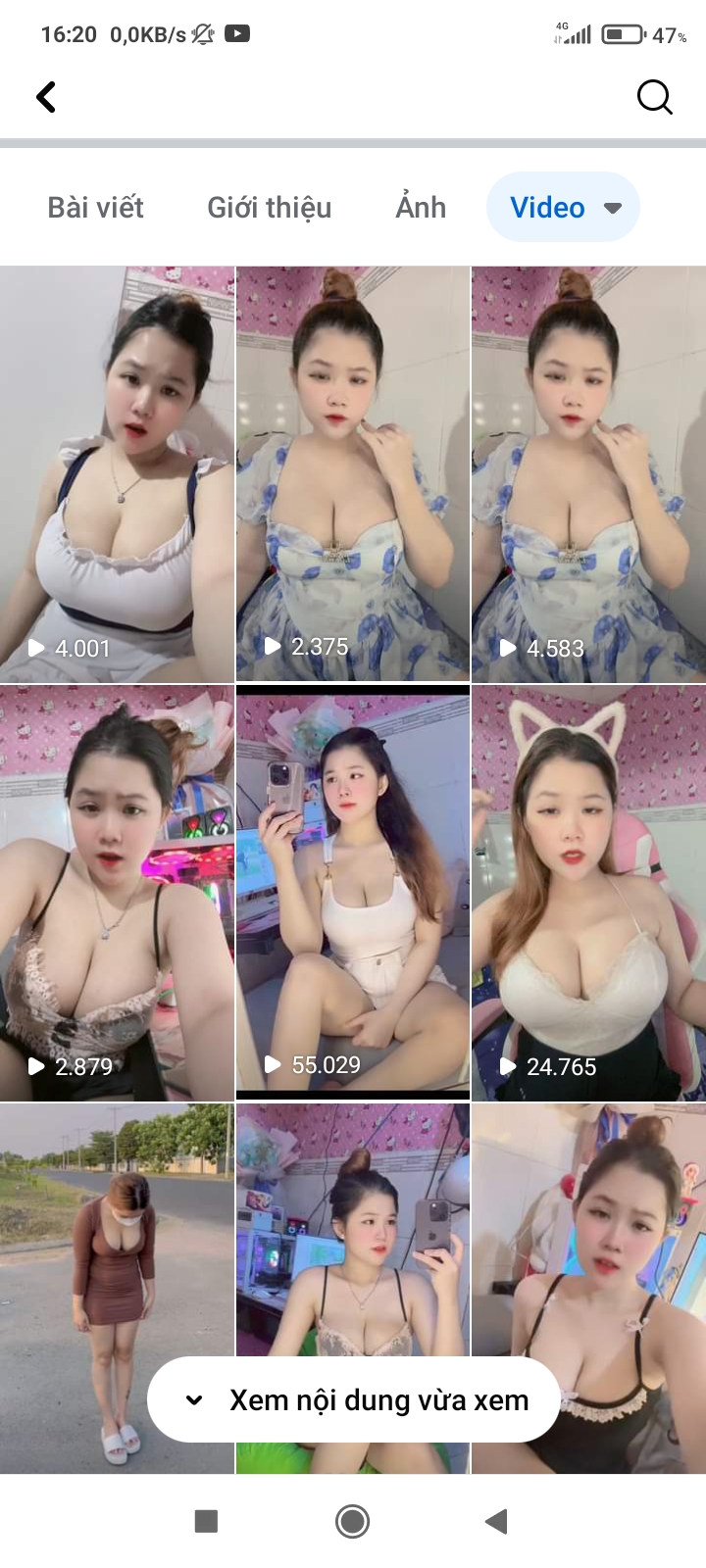Tap the Xem nội dung vừa xem button

(354, 1399)
